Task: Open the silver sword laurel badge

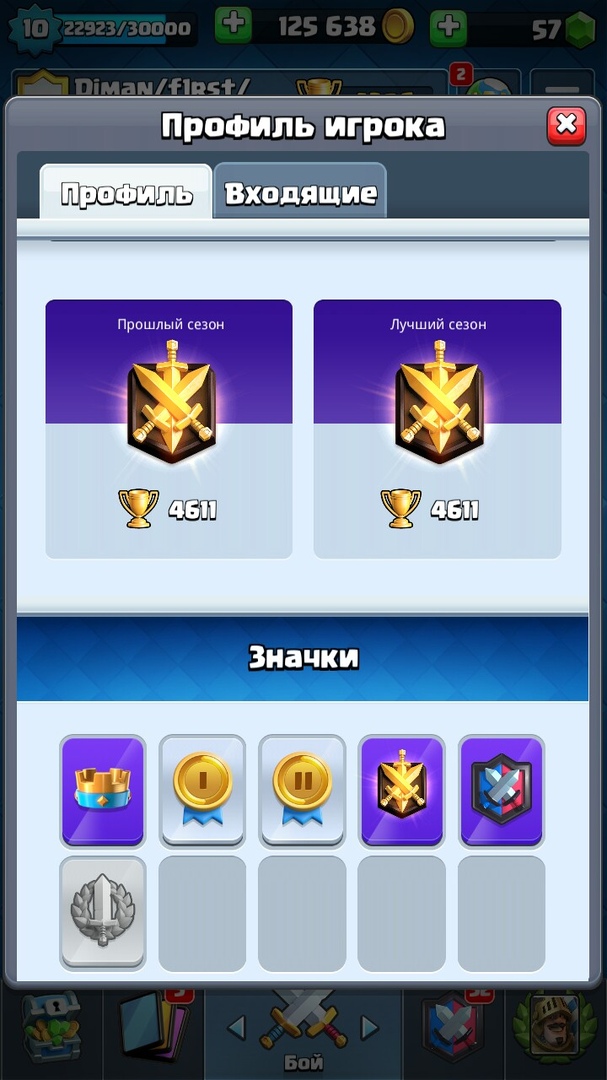Action: [x=103, y=913]
